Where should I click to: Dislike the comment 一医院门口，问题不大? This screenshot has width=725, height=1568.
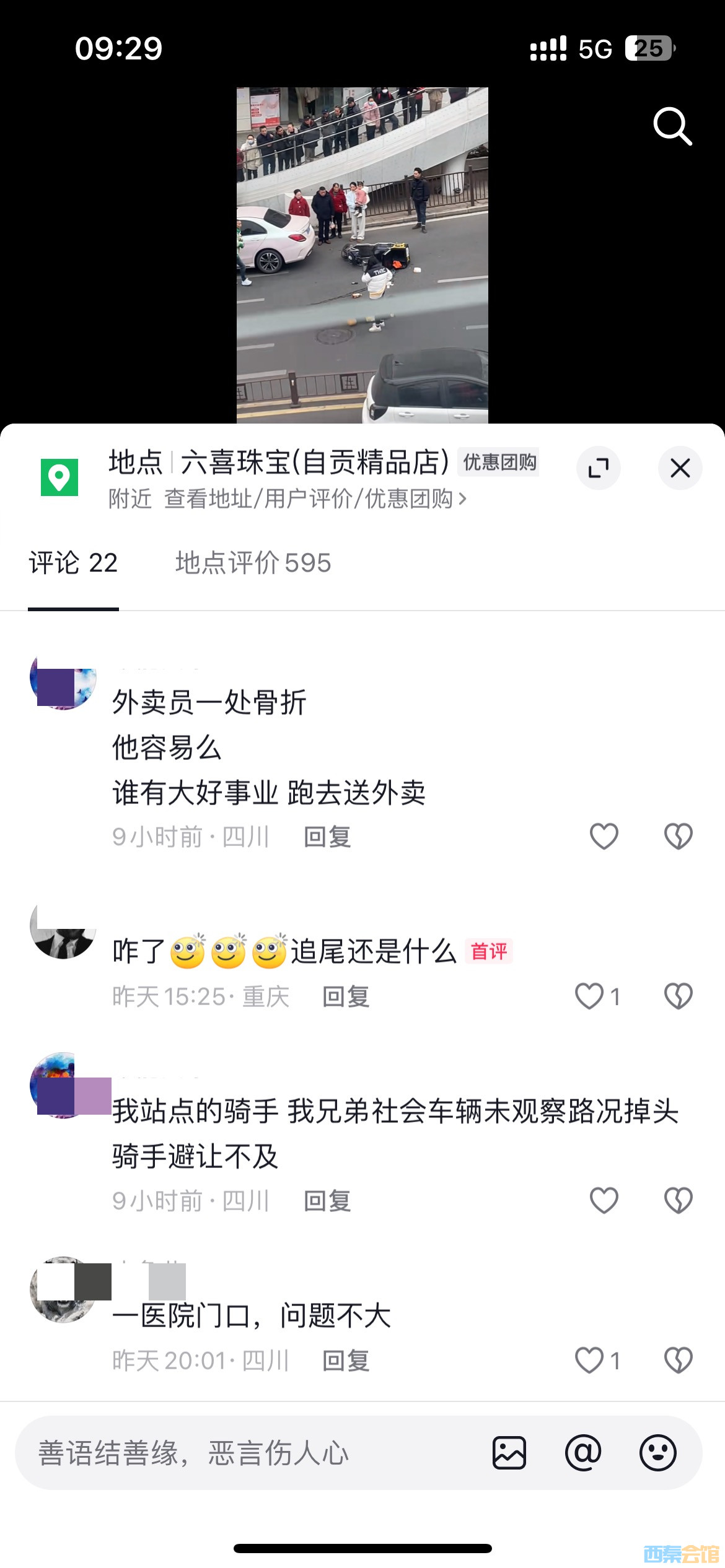(x=678, y=1361)
